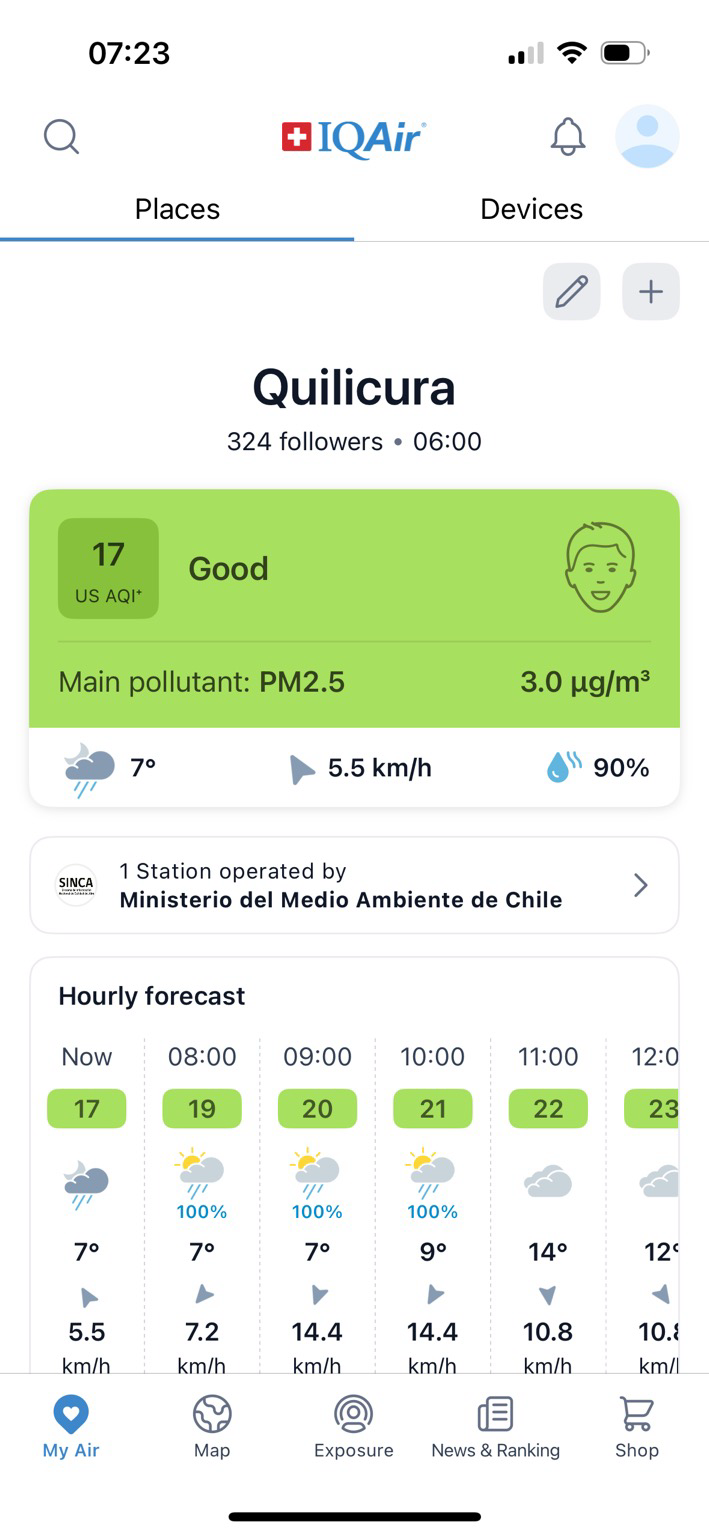Screen dimensions: 709x1536
Task: Open Ministerio del Medio Ambiente station row
Action: [x=354, y=885]
